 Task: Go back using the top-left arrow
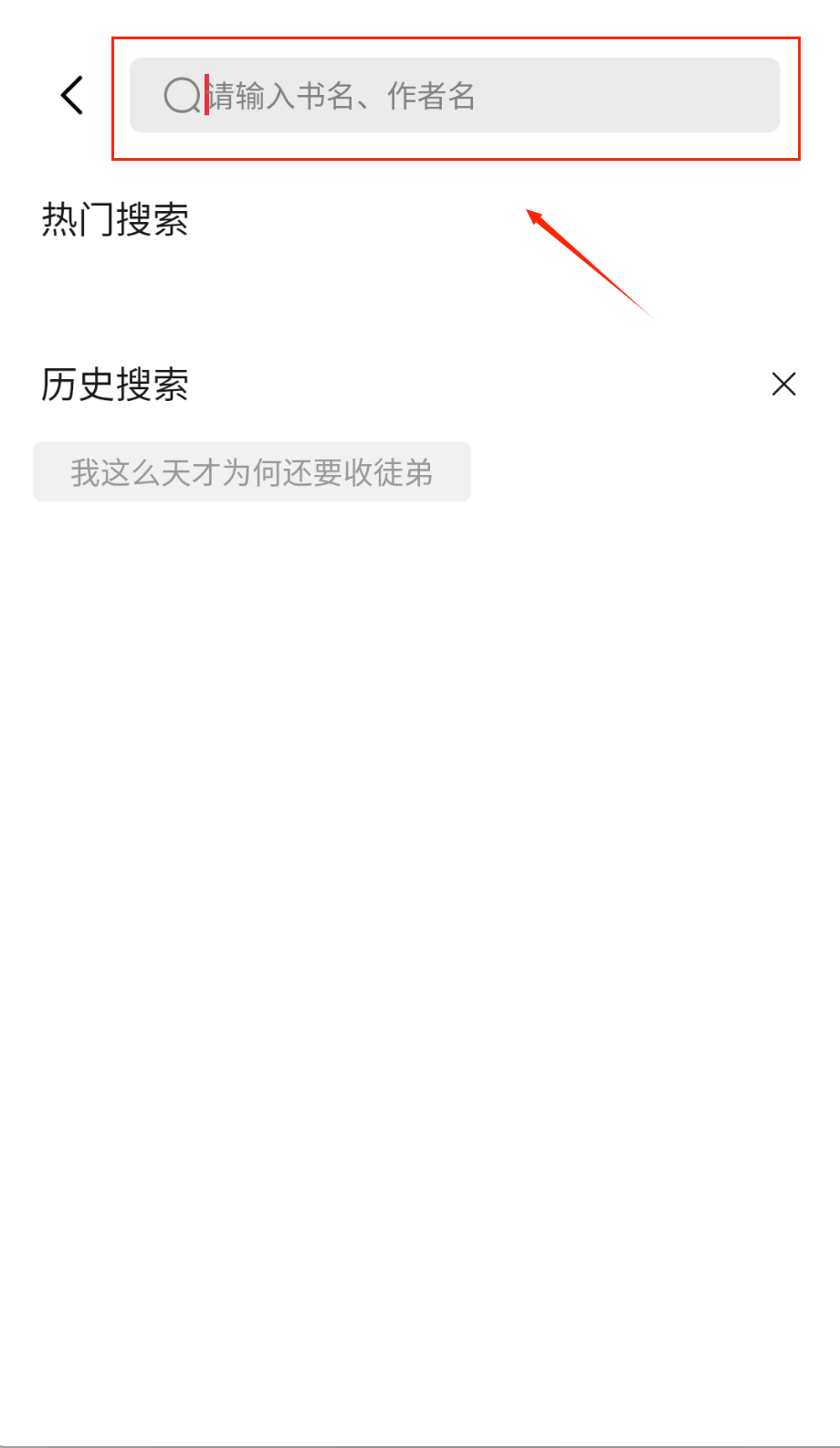pyautogui.click(x=72, y=95)
